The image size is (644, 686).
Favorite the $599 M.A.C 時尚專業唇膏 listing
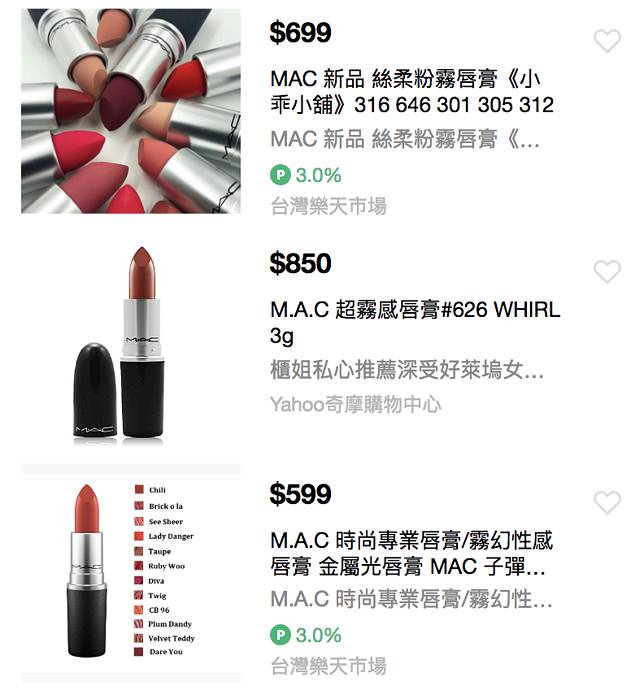tap(607, 502)
